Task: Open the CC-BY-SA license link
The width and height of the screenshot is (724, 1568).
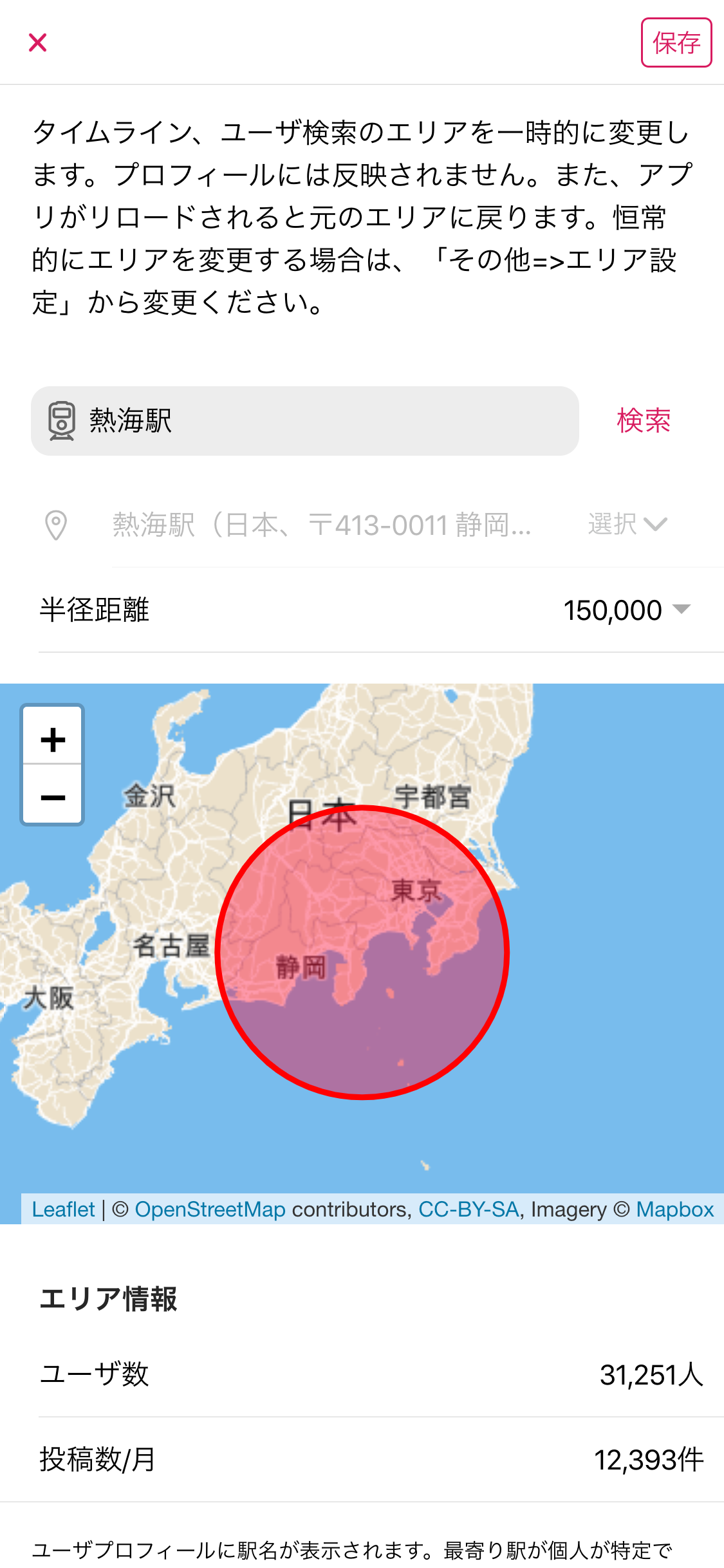Action: click(469, 1209)
